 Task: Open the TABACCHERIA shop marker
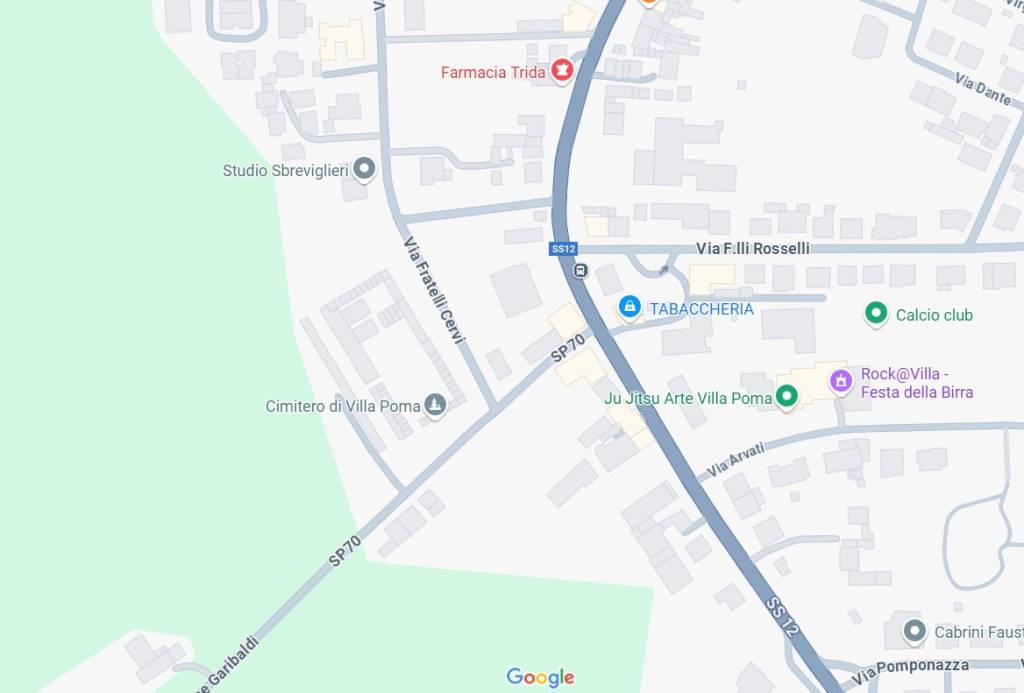pyautogui.click(x=630, y=307)
